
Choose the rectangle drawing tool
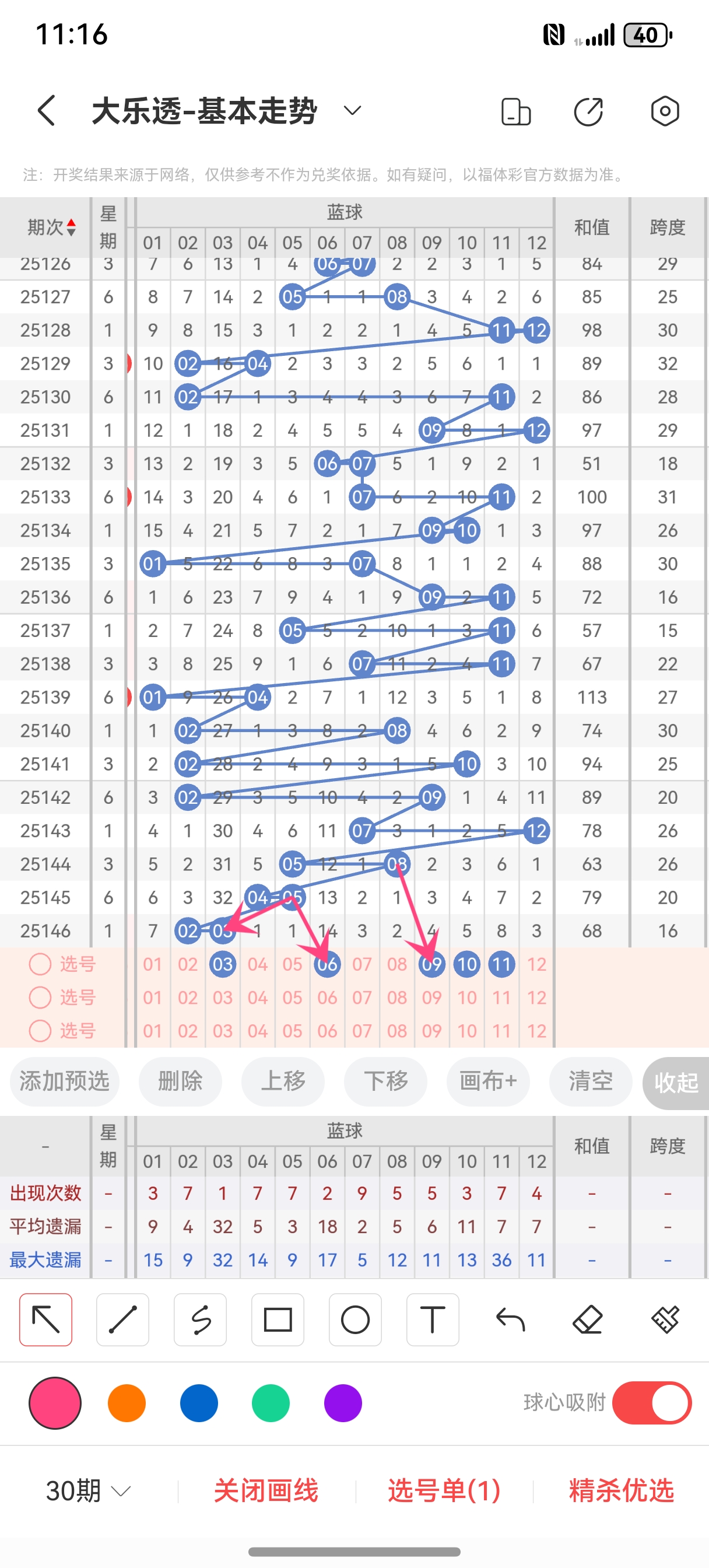278,1319
